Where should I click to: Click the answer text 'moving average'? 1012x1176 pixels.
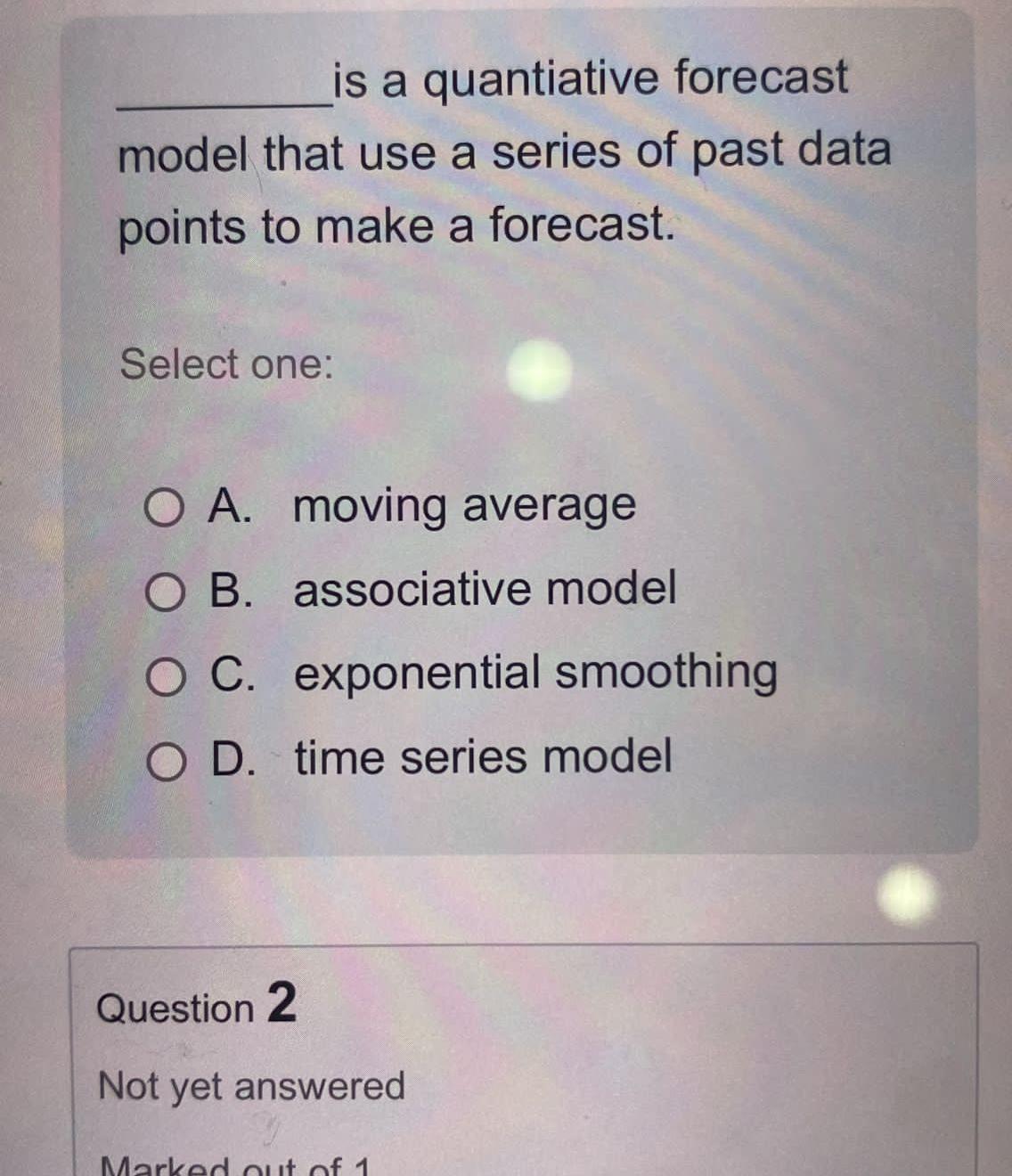[x=463, y=506]
